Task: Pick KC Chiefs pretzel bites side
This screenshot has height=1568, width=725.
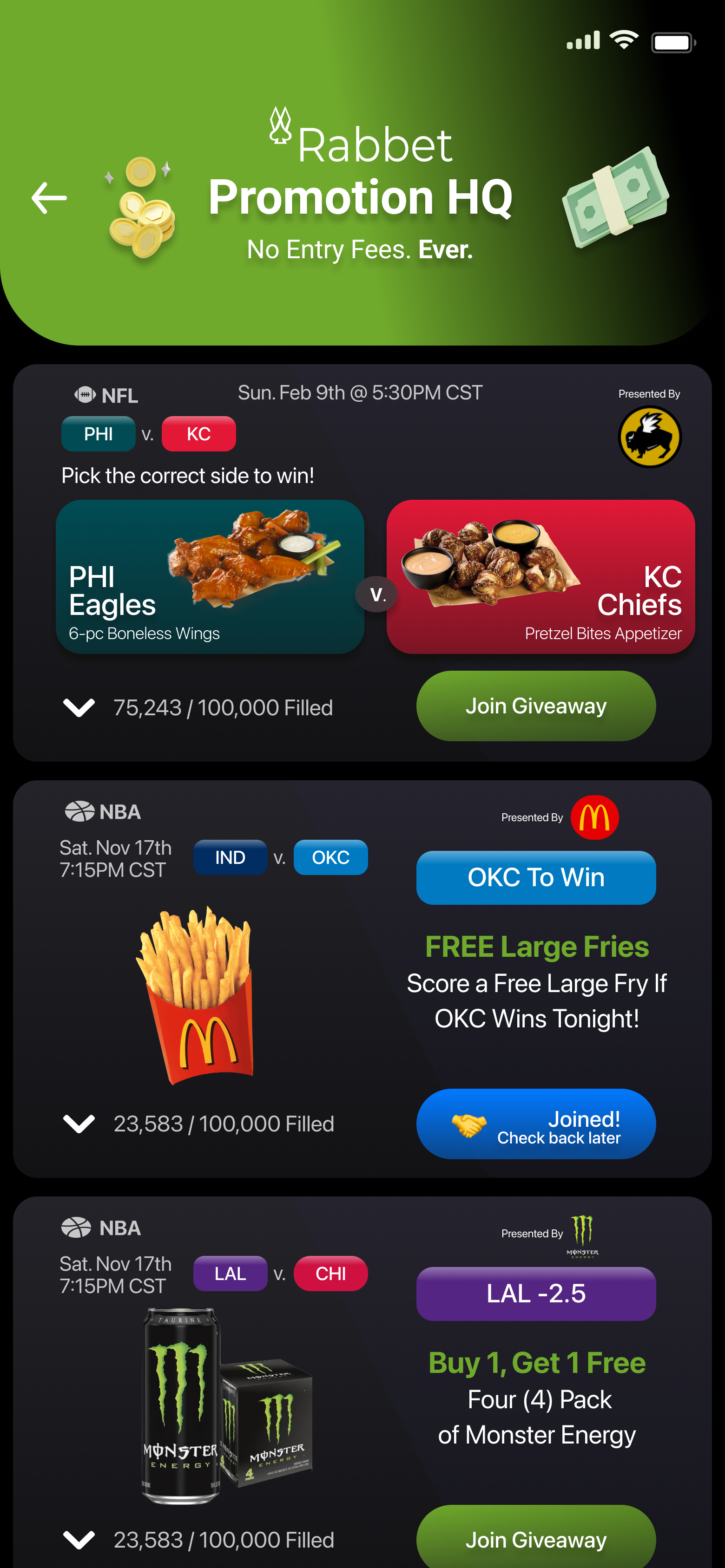Action: tap(540, 576)
